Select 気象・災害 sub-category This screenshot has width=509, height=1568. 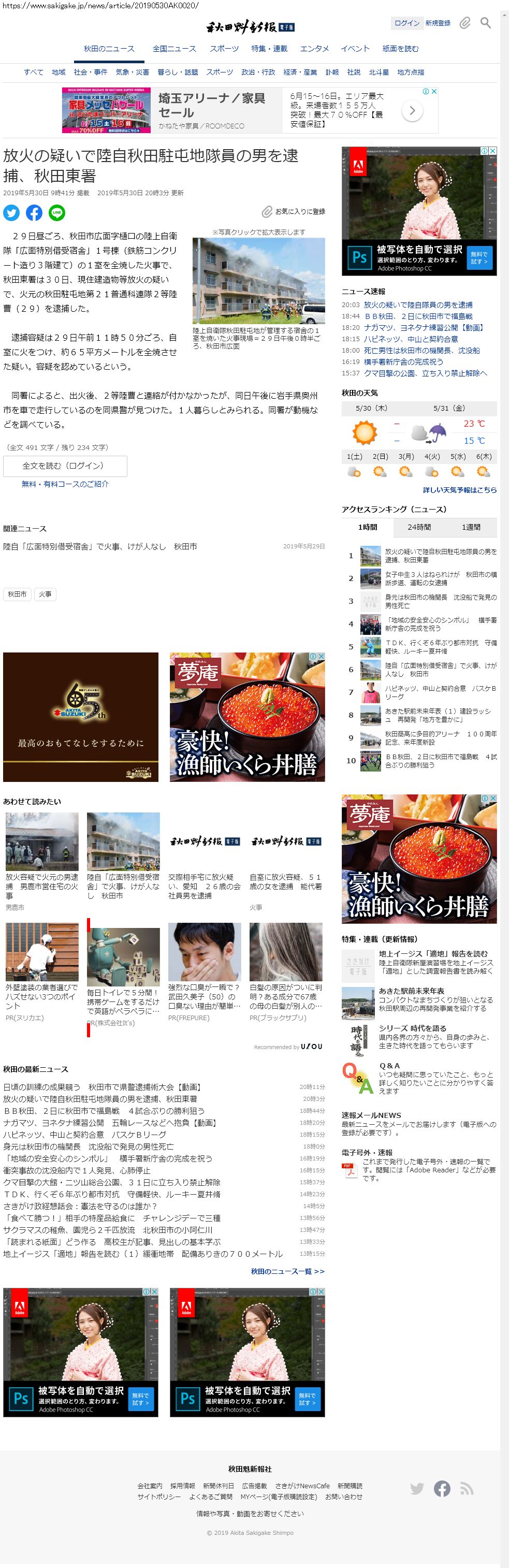(132, 72)
